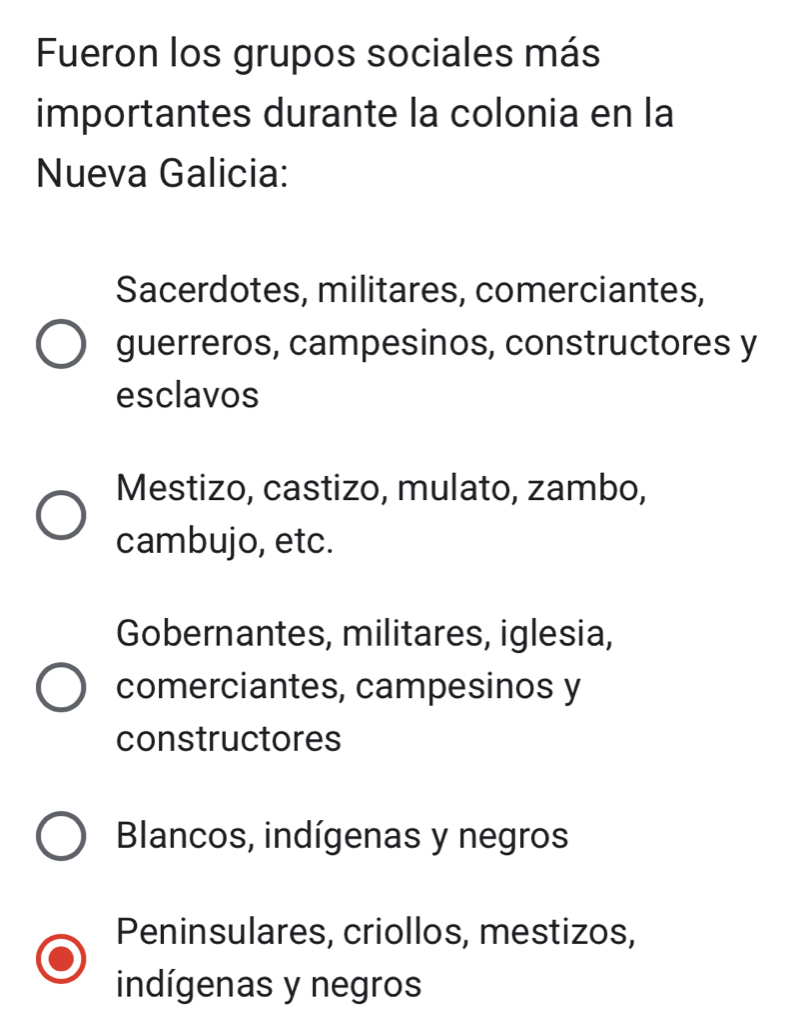Select Blancos, indígenas y negros
This screenshot has height=1023, width=789.
coord(61,836)
